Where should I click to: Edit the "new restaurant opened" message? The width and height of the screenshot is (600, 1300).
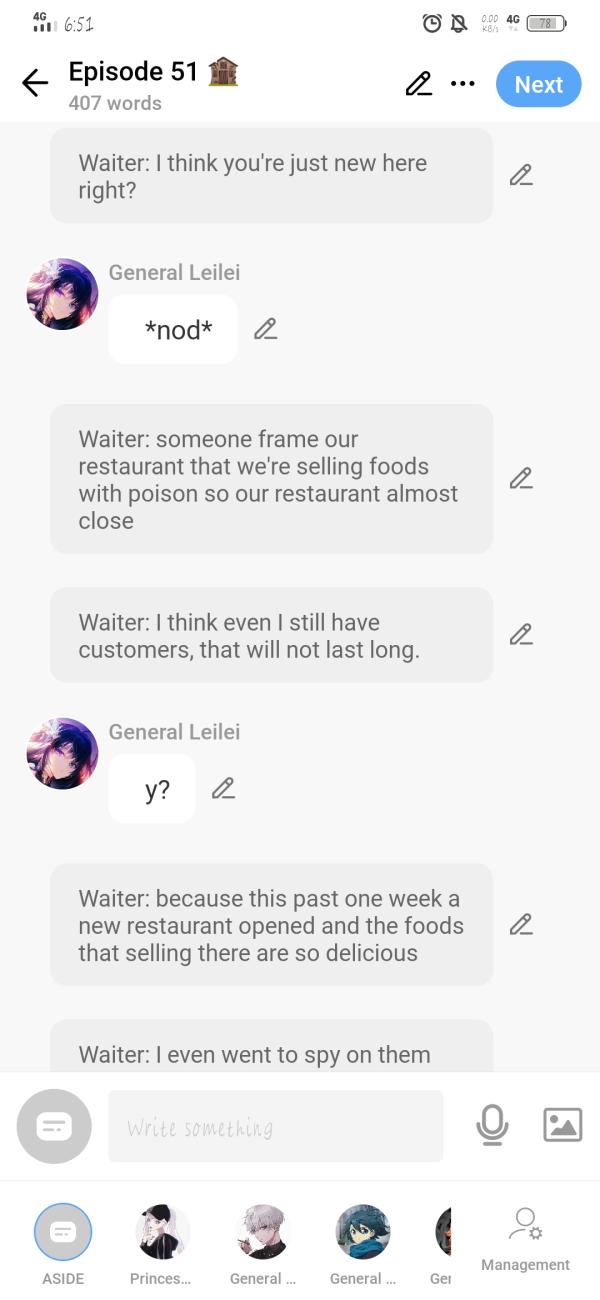pos(520,925)
